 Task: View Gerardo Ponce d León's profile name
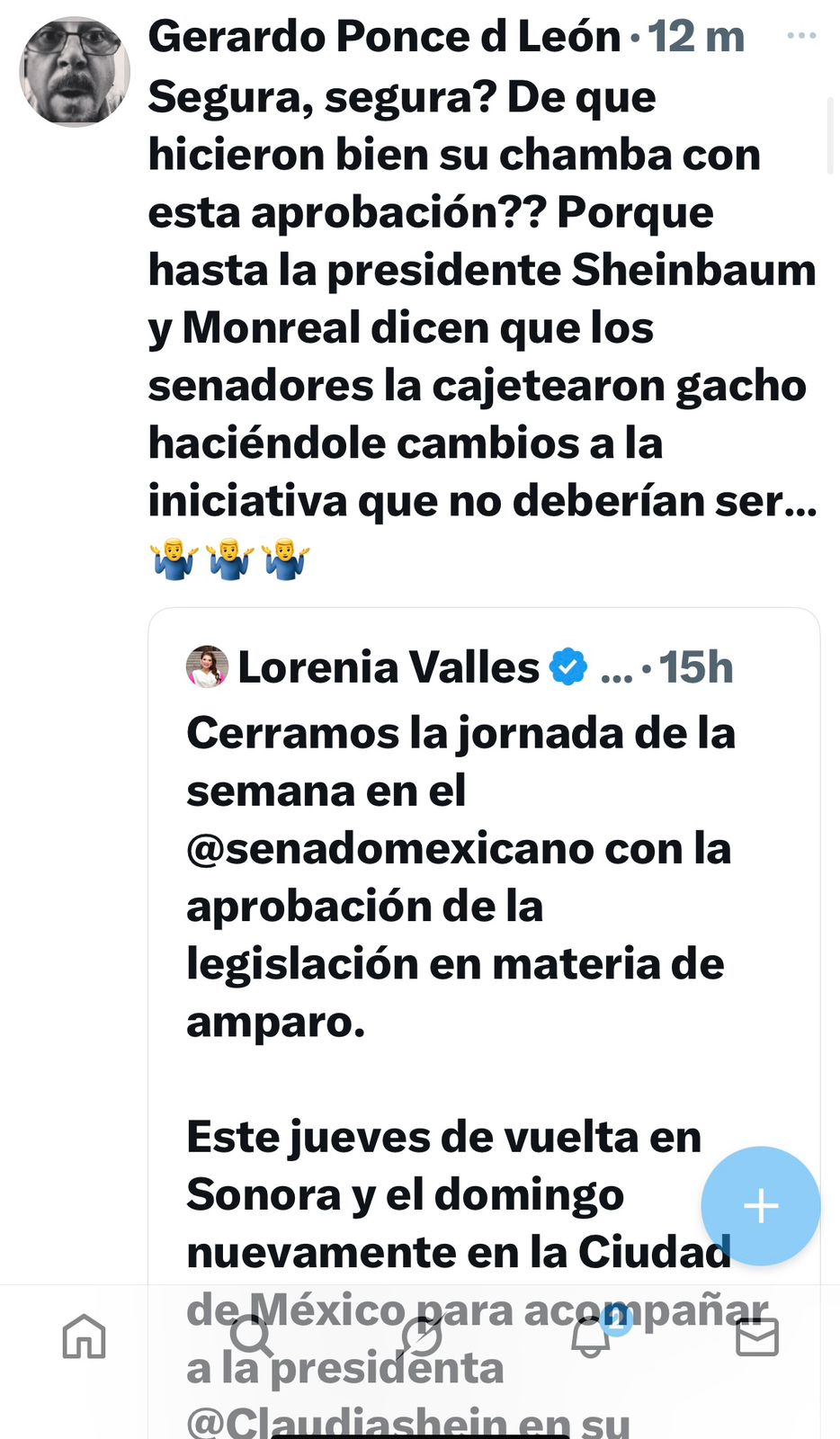tap(384, 38)
